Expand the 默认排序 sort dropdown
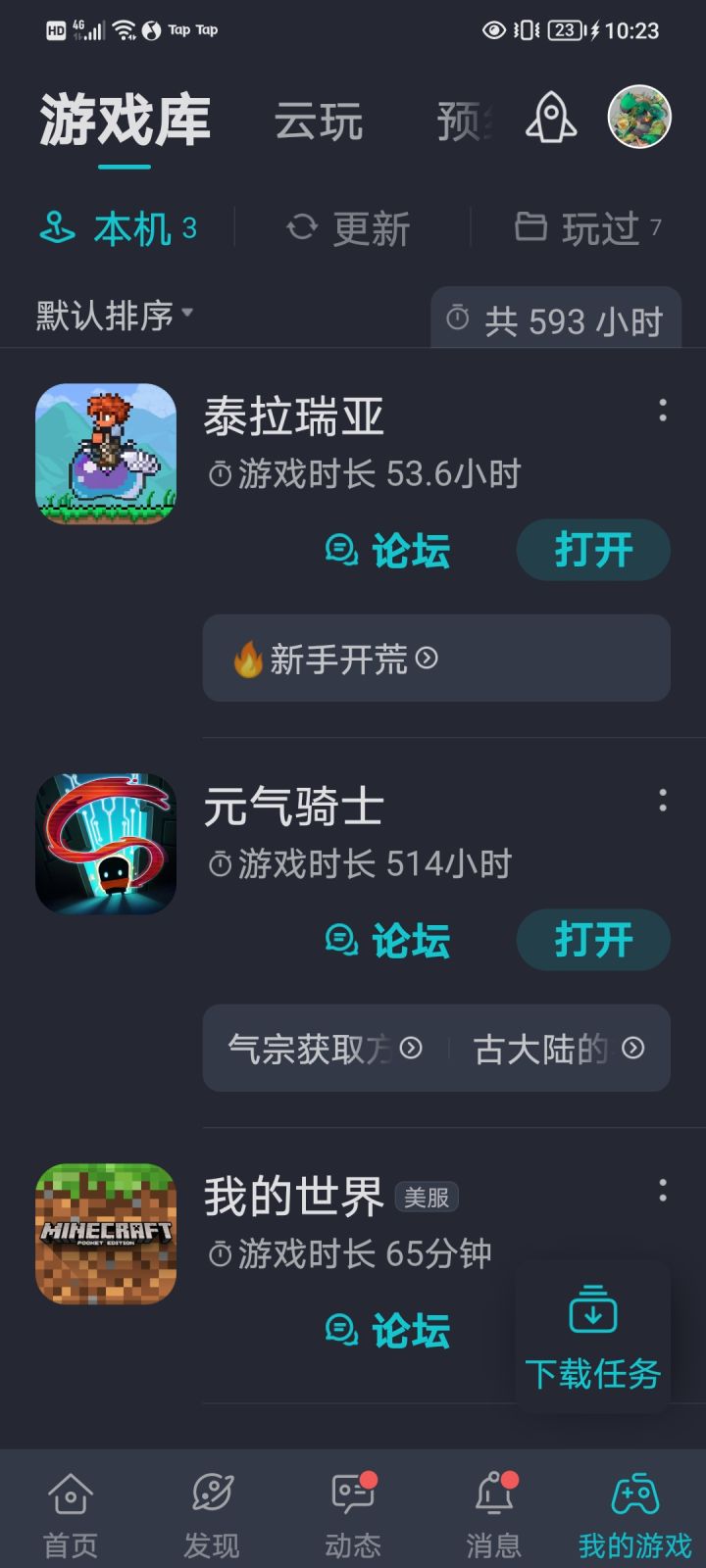This screenshot has height=1568, width=706. pos(115,316)
